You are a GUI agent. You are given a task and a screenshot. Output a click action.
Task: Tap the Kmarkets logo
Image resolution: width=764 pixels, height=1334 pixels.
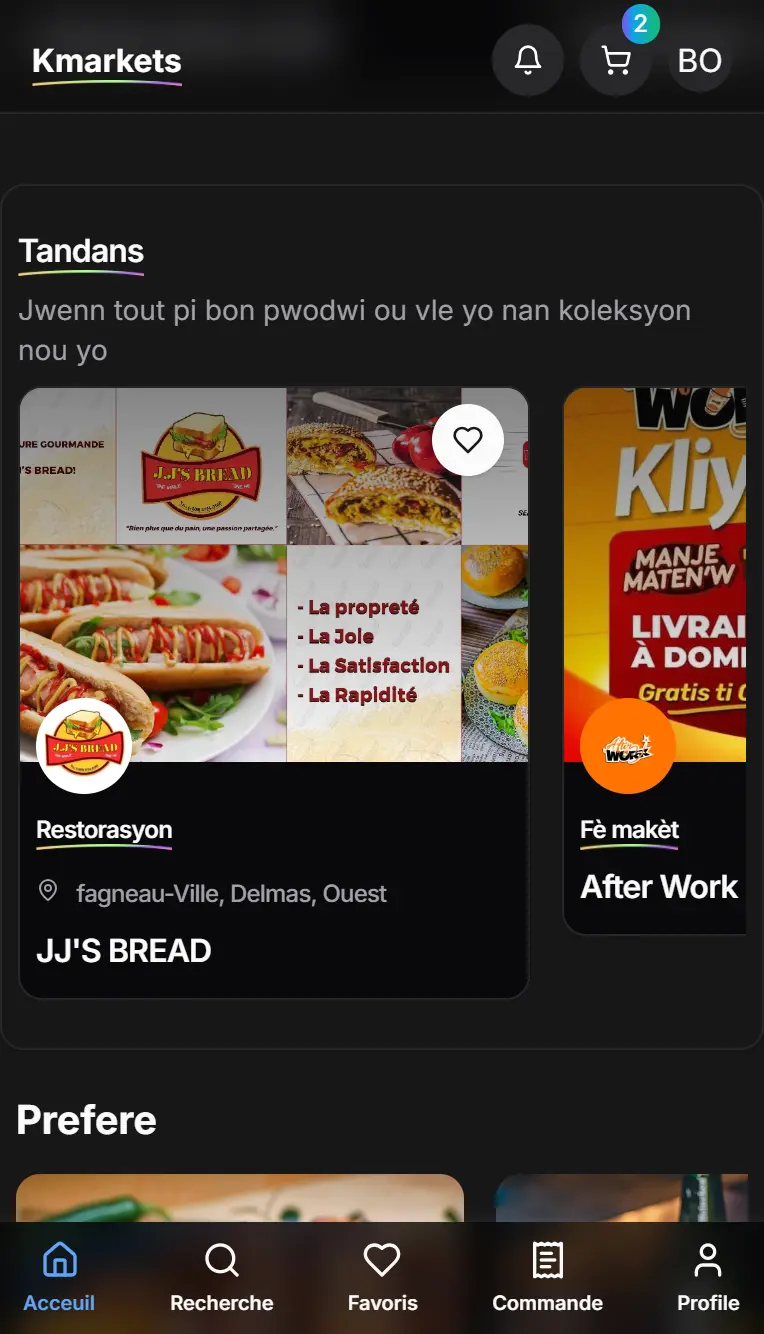(x=107, y=61)
